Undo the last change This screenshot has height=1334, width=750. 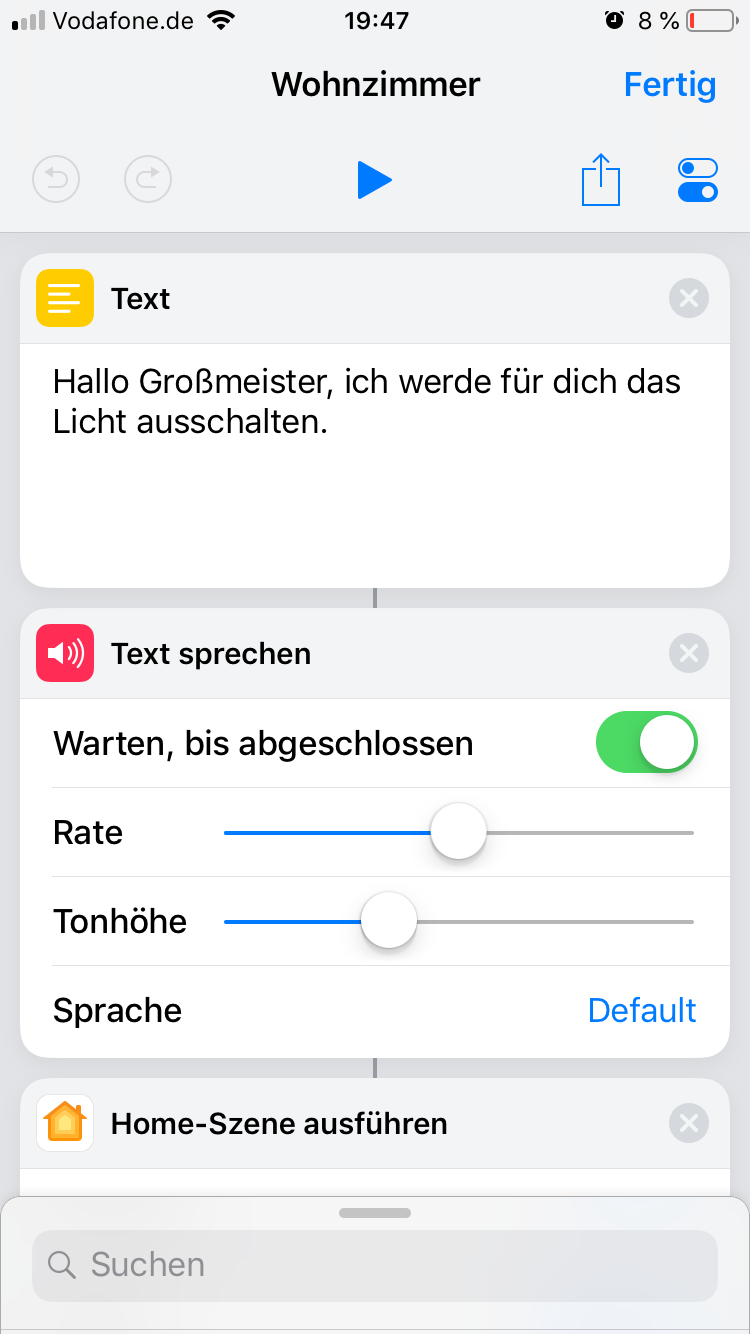[x=56, y=180]
